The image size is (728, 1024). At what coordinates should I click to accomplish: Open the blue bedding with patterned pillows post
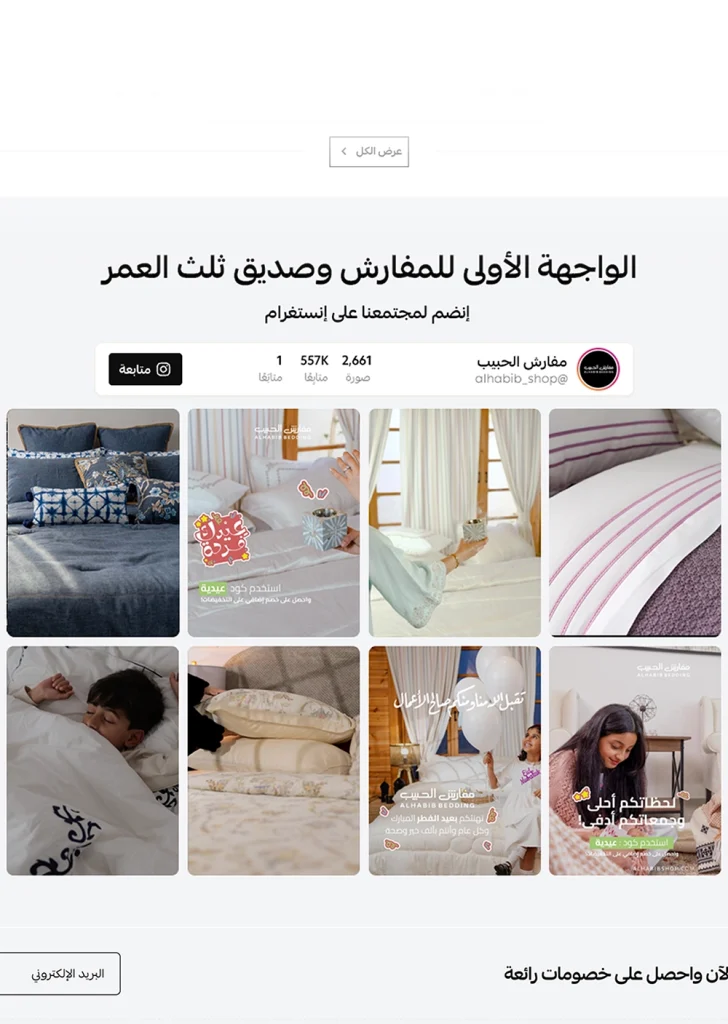93,522
